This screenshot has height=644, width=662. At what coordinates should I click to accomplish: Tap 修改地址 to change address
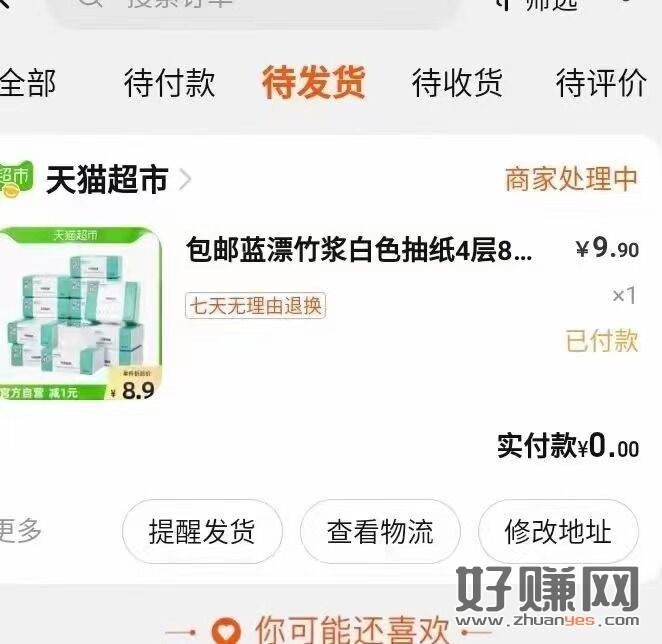pos(558,532)
